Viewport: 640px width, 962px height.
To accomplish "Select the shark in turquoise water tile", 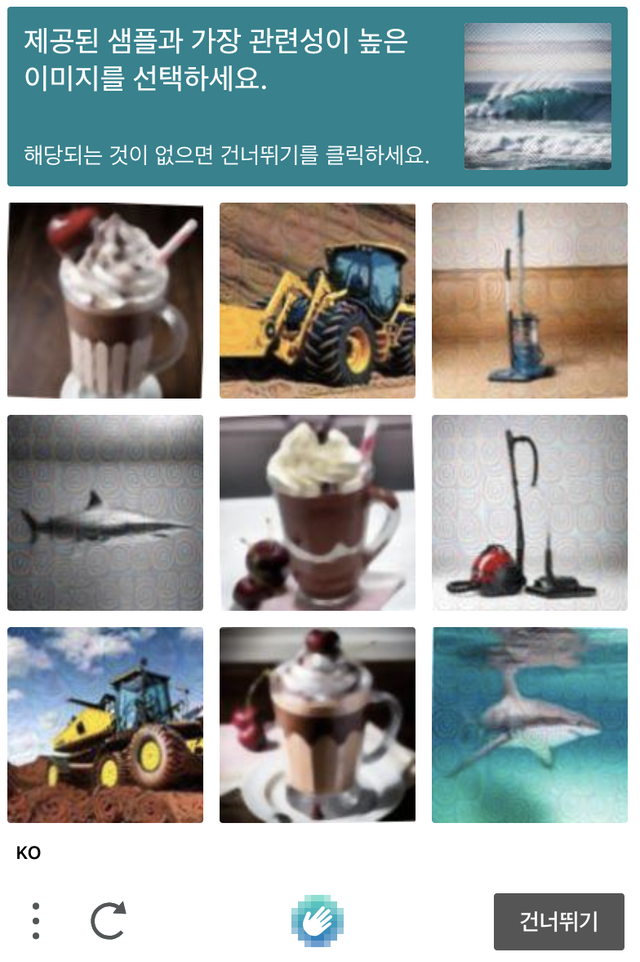I will 529,724.
